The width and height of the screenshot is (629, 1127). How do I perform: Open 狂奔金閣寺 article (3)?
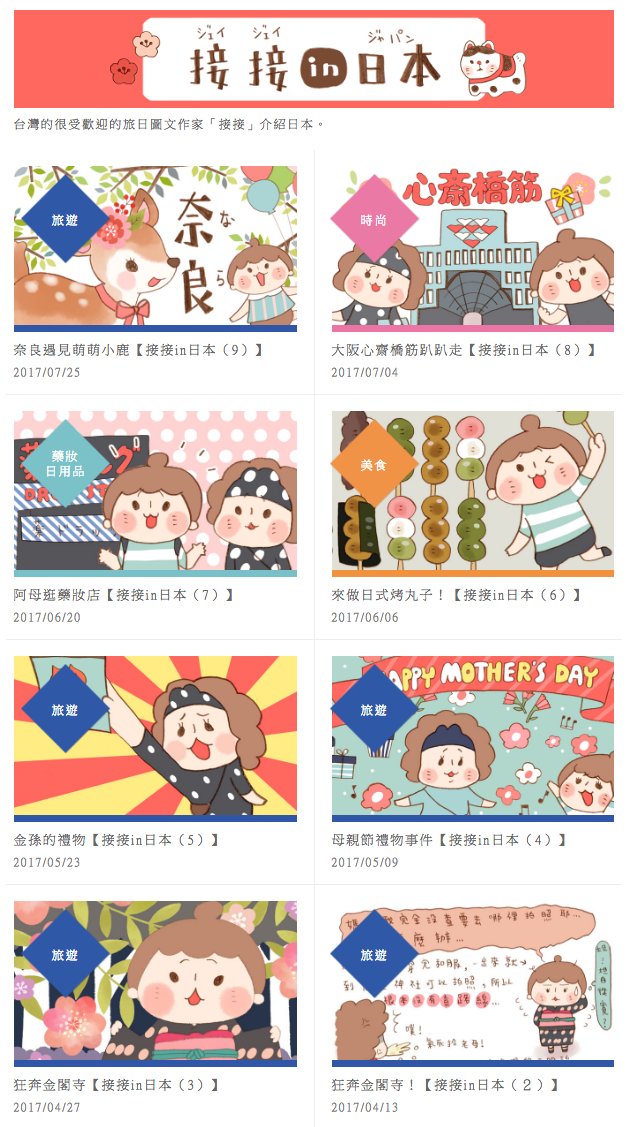(x=116, y=1084)
